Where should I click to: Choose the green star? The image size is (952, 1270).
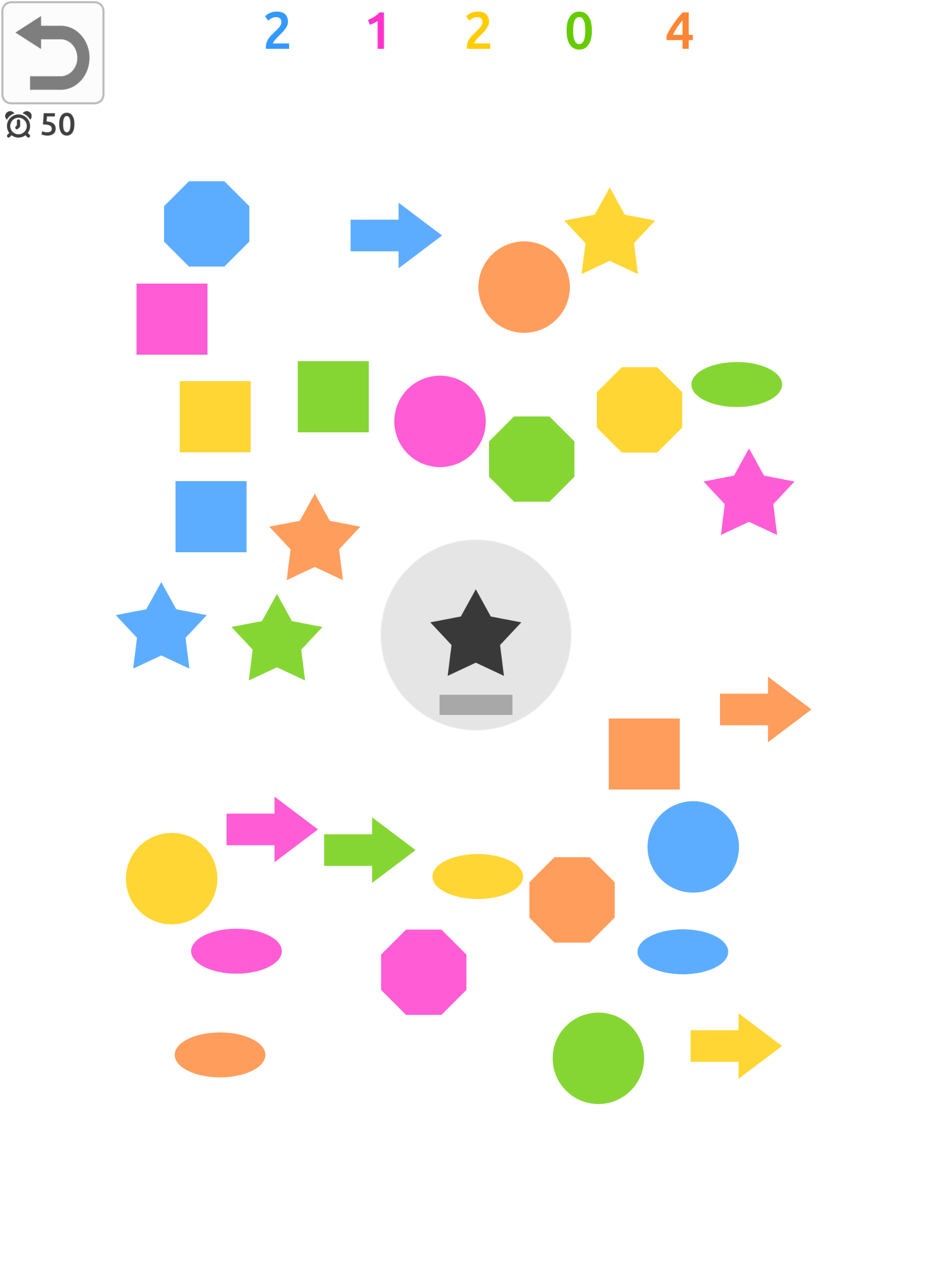277,642
